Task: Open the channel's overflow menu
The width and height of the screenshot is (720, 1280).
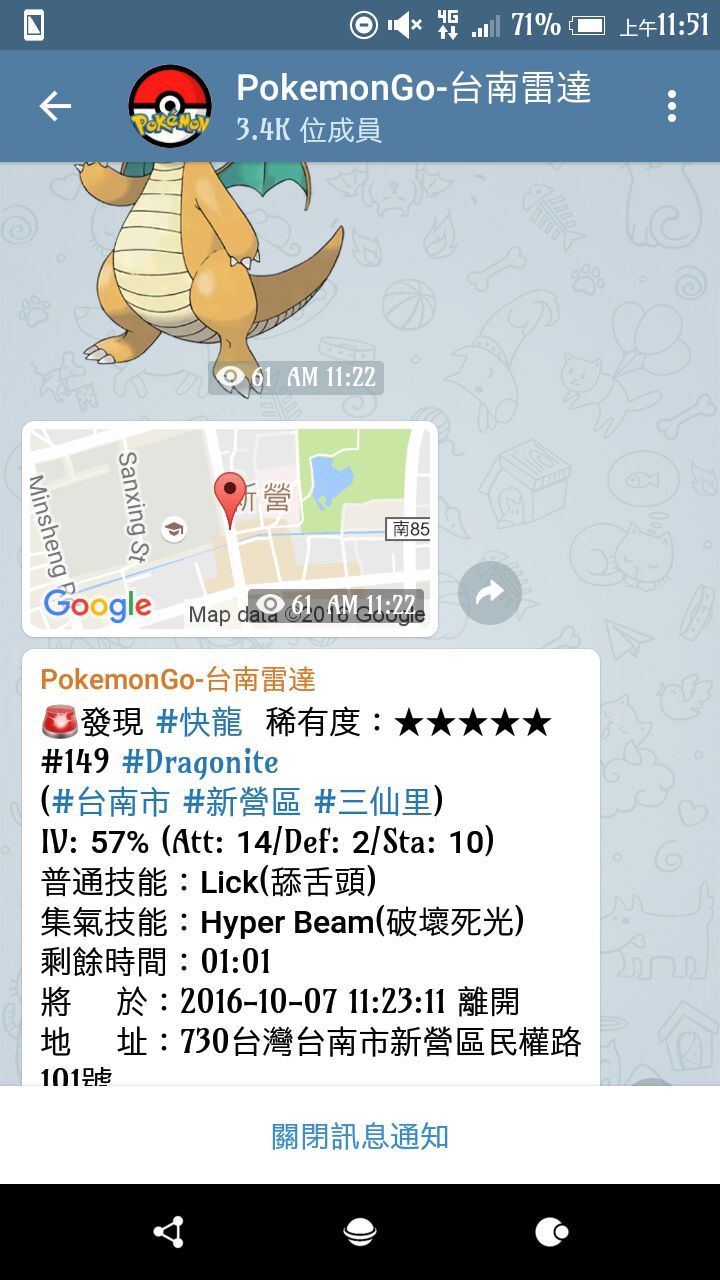Action: click(672, 106)
